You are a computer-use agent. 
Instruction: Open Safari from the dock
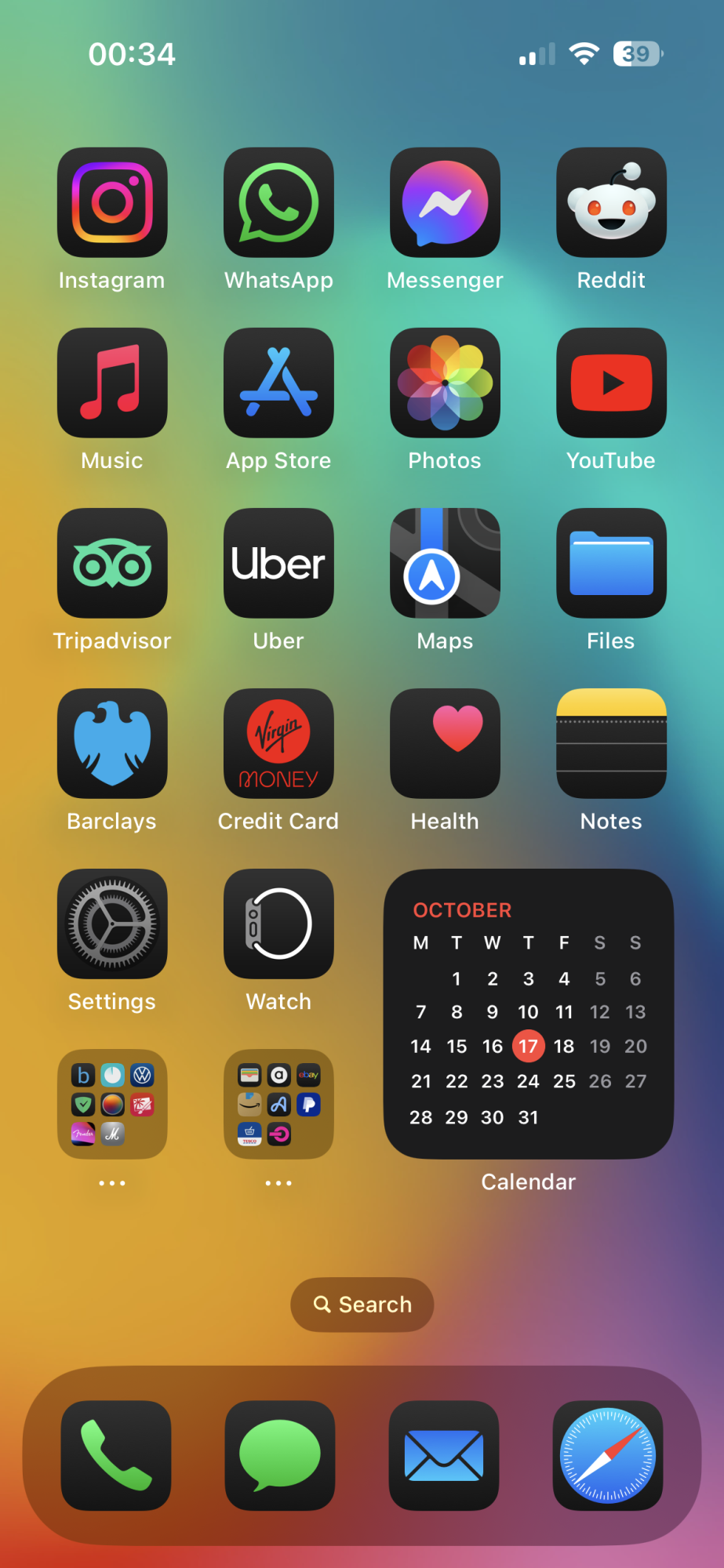[607, 1455]
